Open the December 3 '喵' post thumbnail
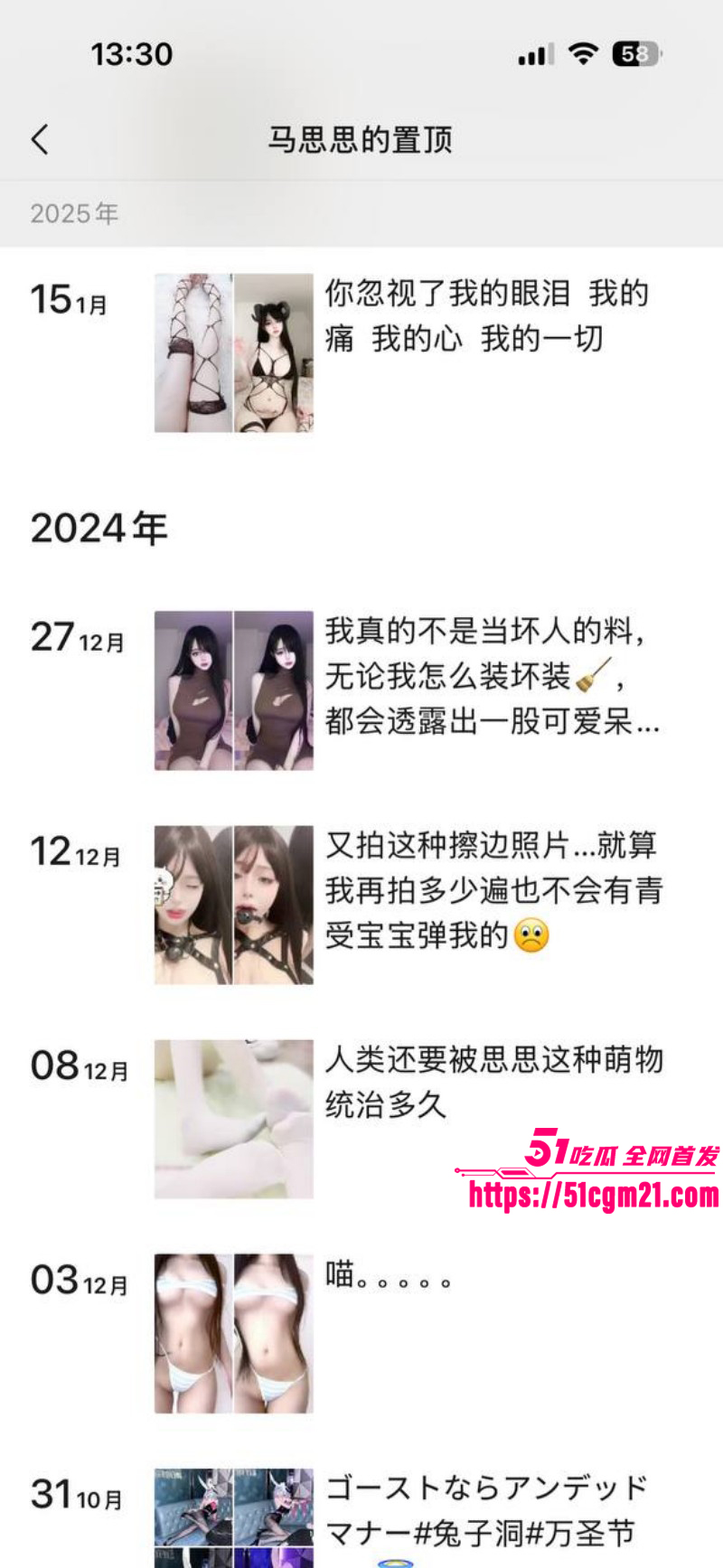 (x=233, y=1333)
